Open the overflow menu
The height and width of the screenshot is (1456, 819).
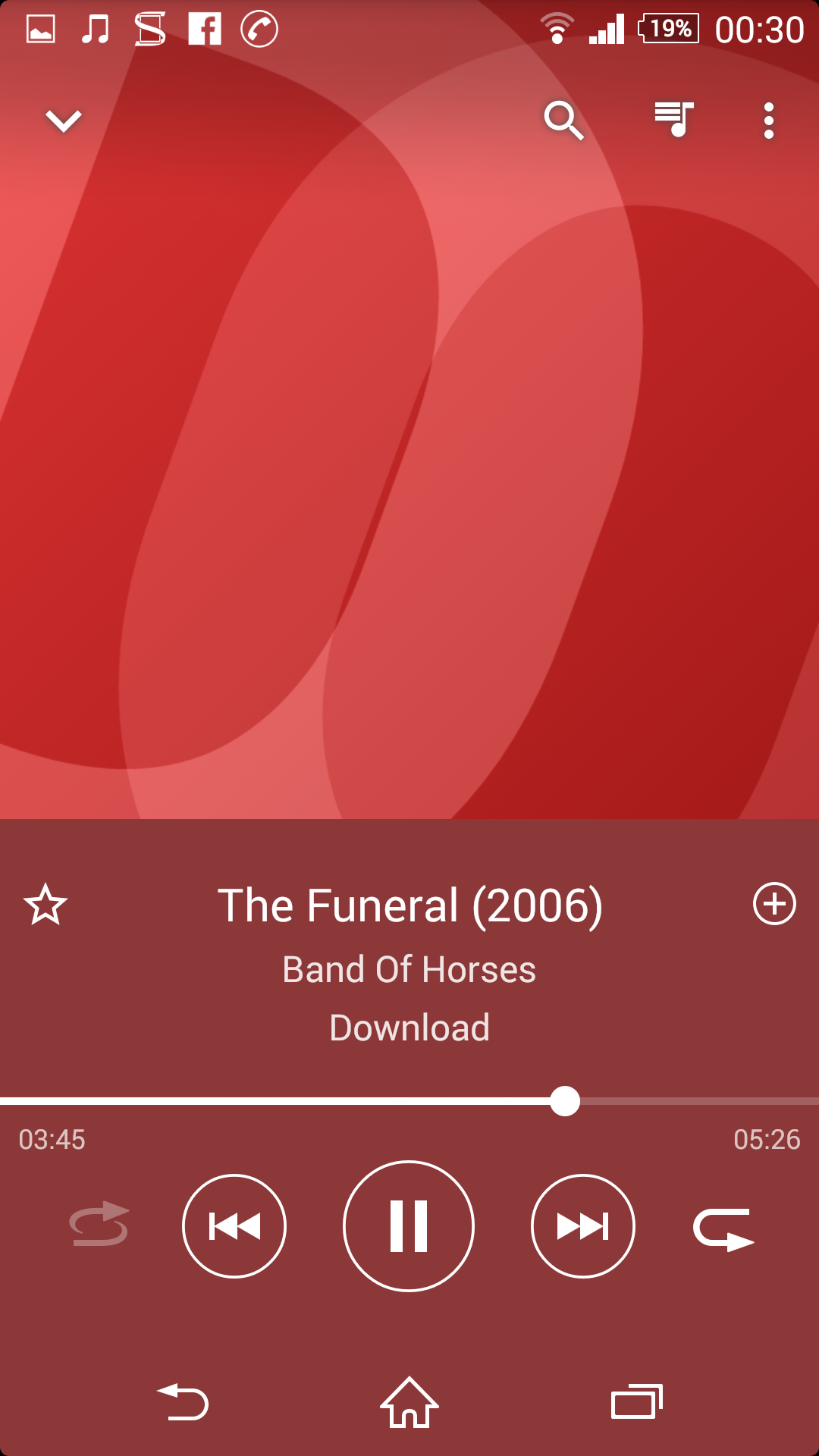click(x=769, y=121)
